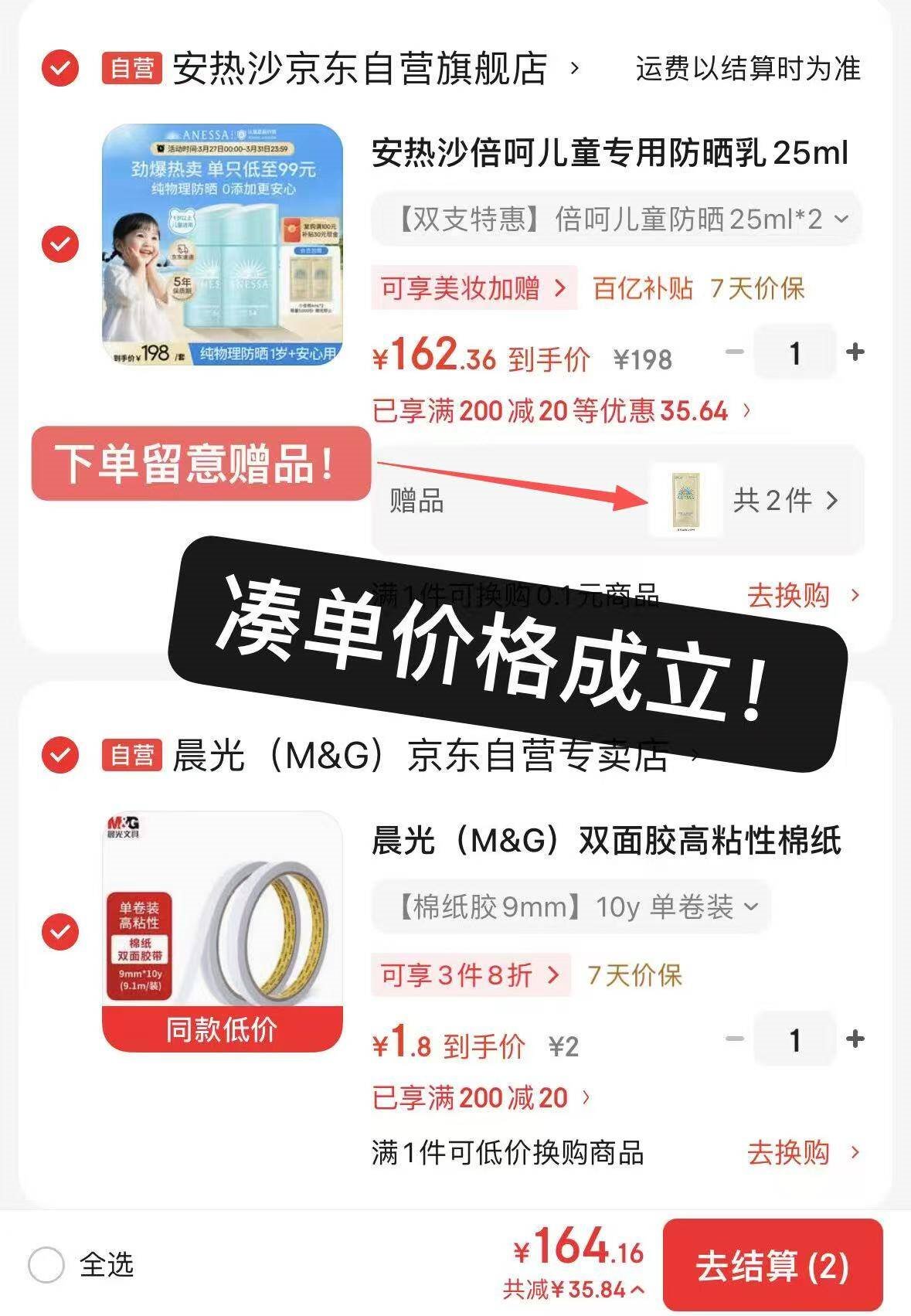Tap 去换购 under 满1件可低价换购商品
The width and height of the screenshot is (911, 1316).
click(x=802, y=1153)
